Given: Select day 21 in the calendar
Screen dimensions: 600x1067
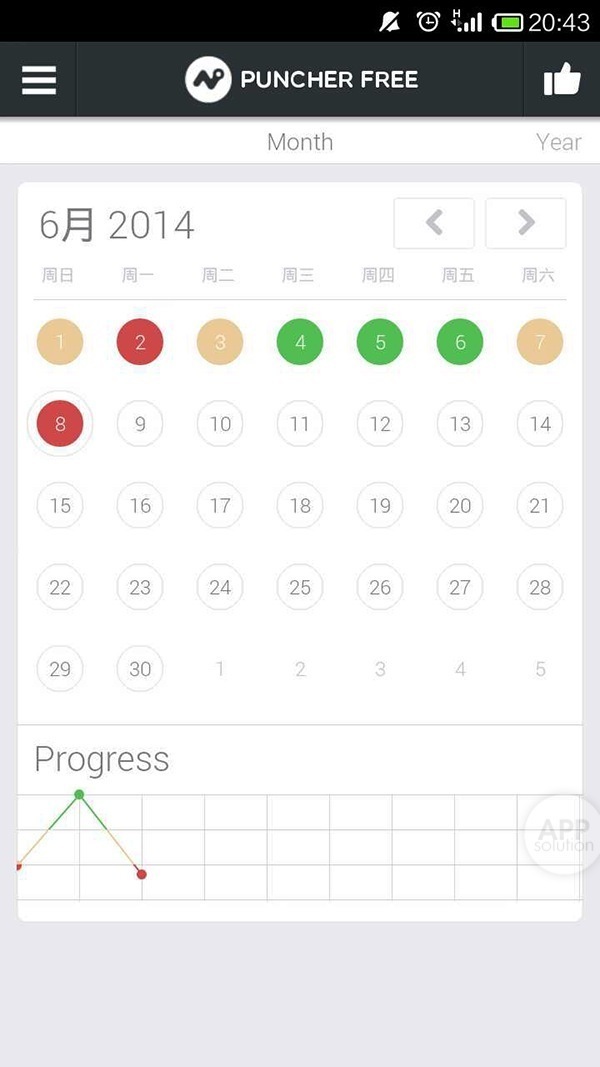Looking at the screenshot, I should [x=540, y=506].
